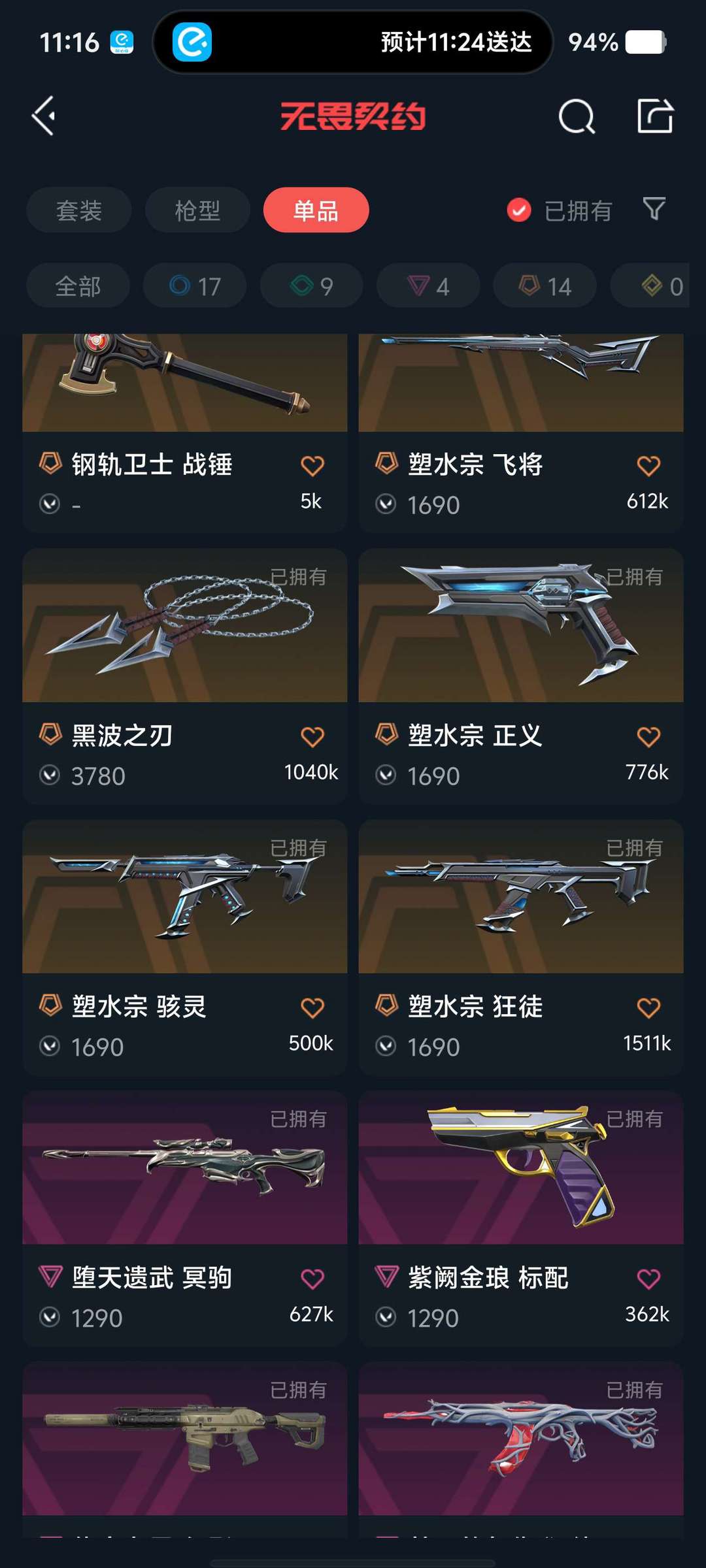Image resolution: width=706 pixels, height=1568 pixels.
Task: Filter by the orange tier chip showing 14
Action: point(545,286)
